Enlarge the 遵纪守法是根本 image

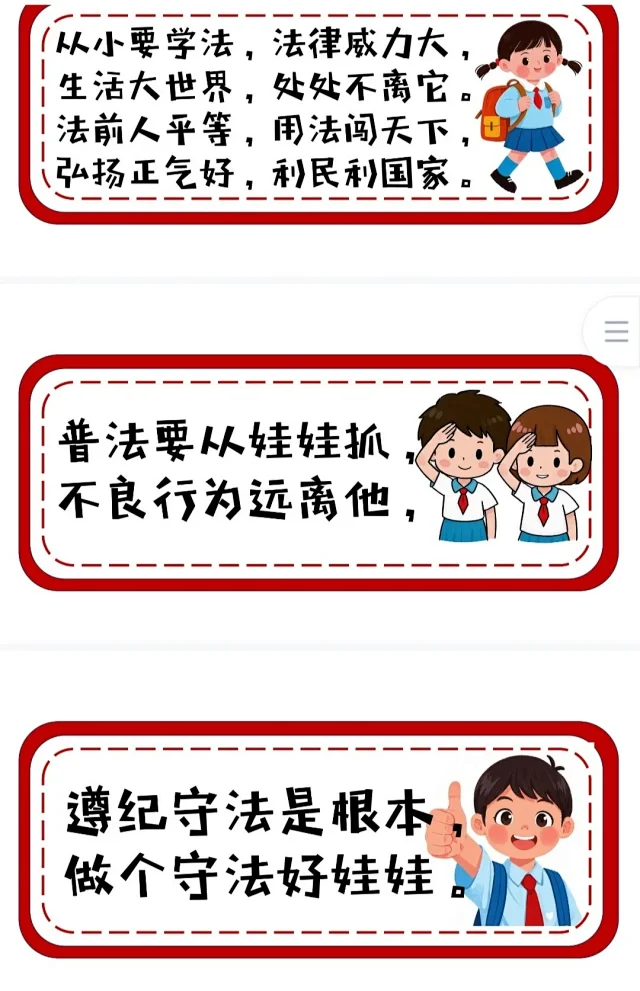coord(318,838)
